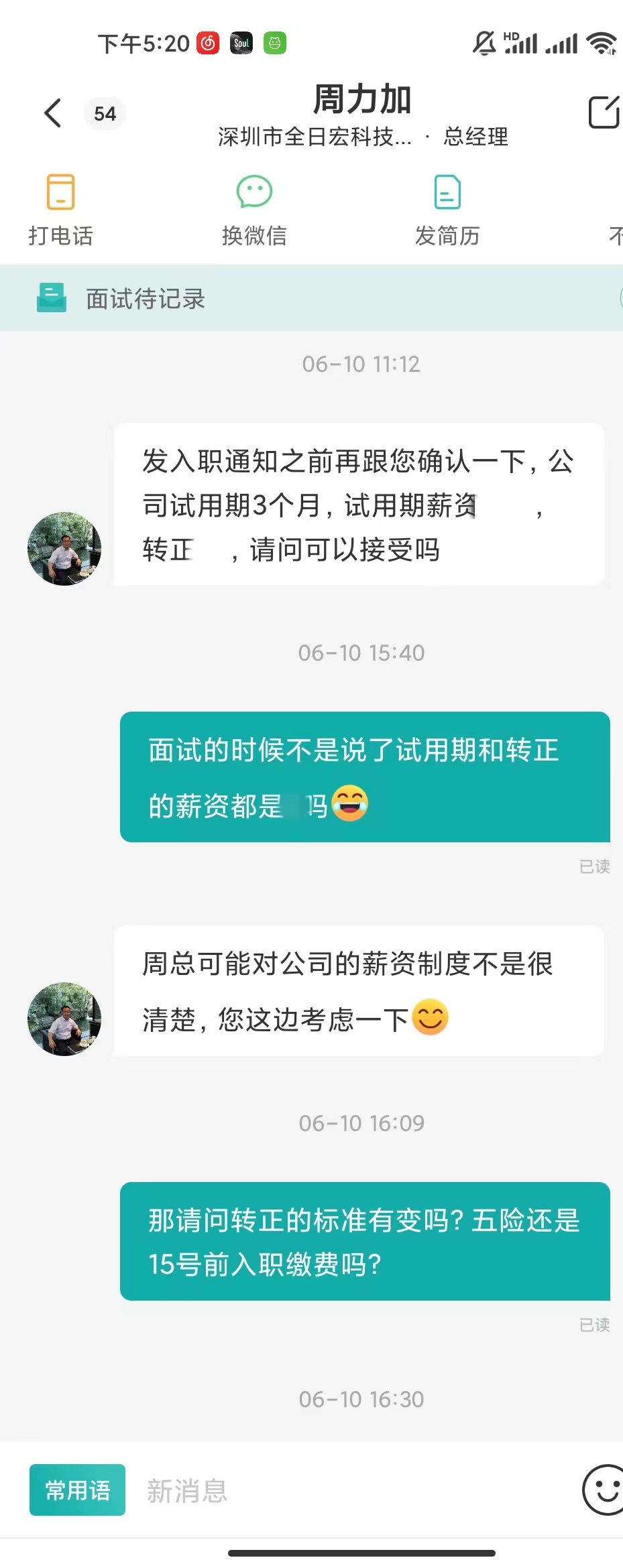
Task: Open 周力加 profile from header title
Action: click(362, 101)
